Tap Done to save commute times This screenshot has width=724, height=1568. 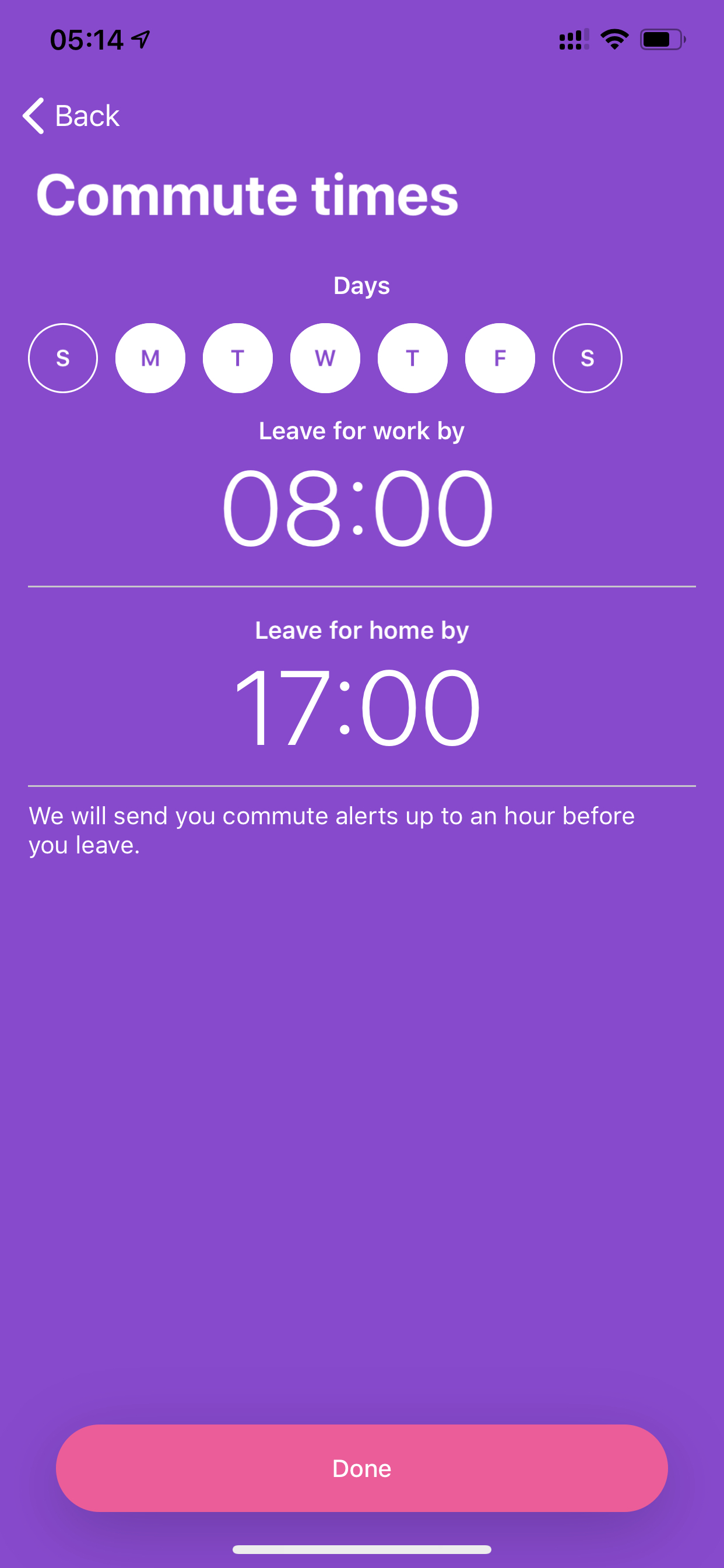[x=362, y=1468]
